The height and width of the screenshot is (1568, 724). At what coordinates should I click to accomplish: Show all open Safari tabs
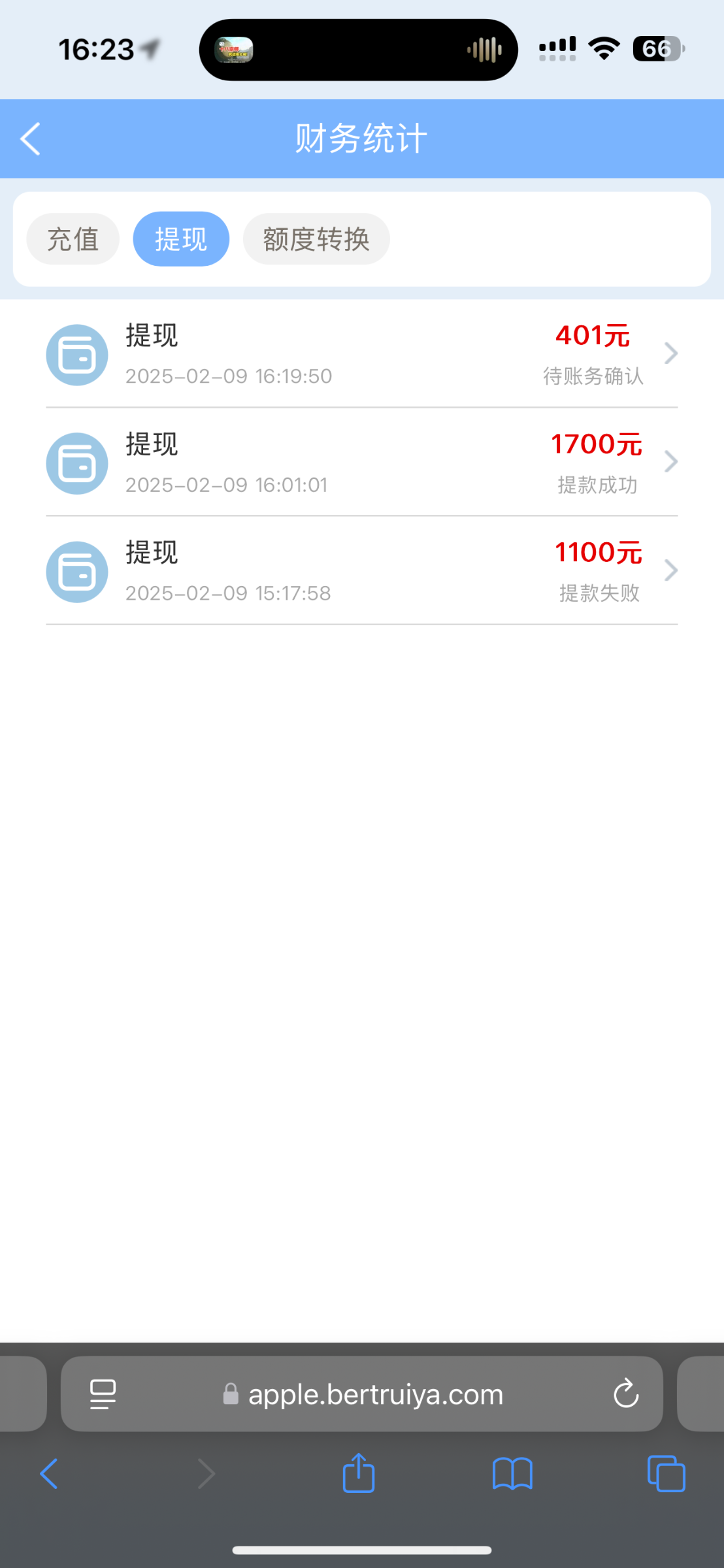[x=666, y=1474]
